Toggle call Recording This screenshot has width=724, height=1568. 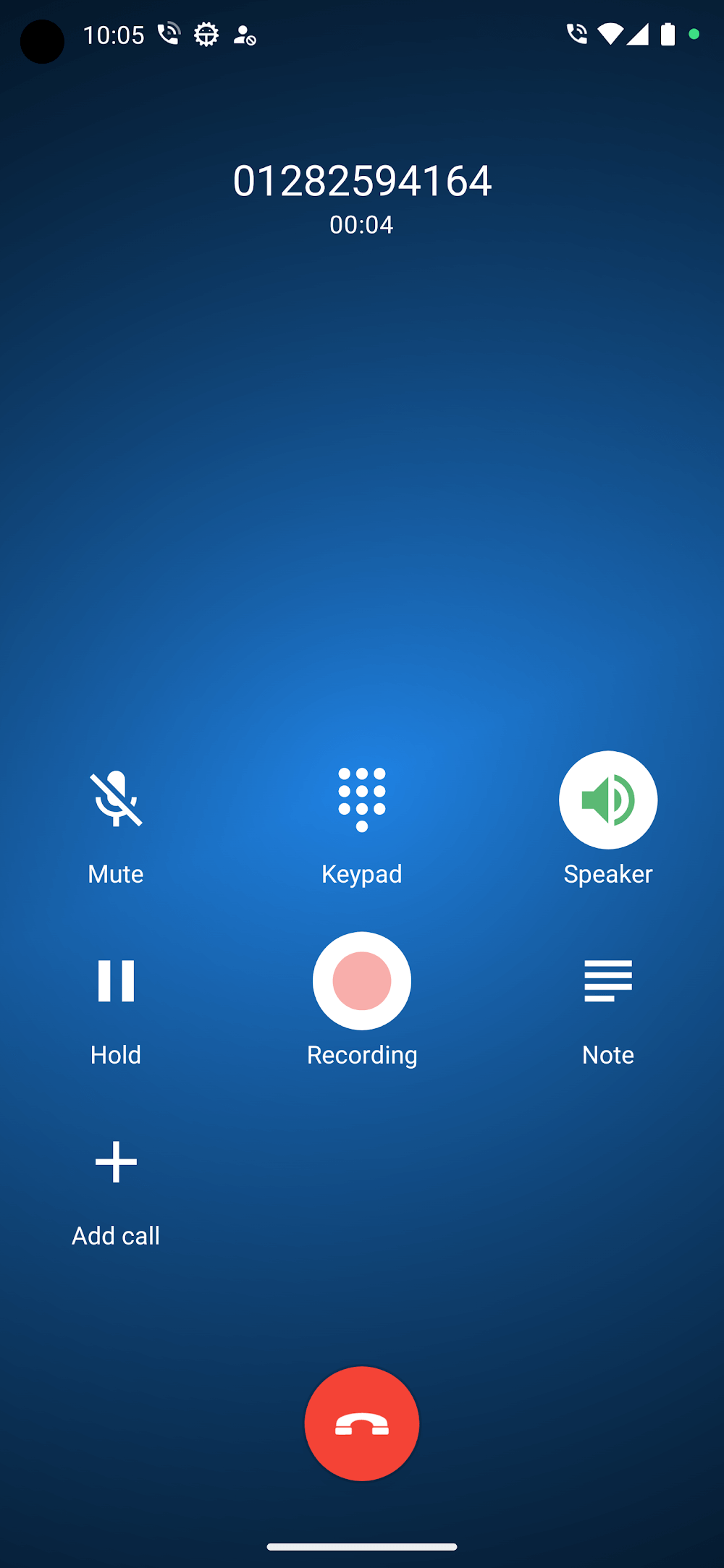(362, 981)
